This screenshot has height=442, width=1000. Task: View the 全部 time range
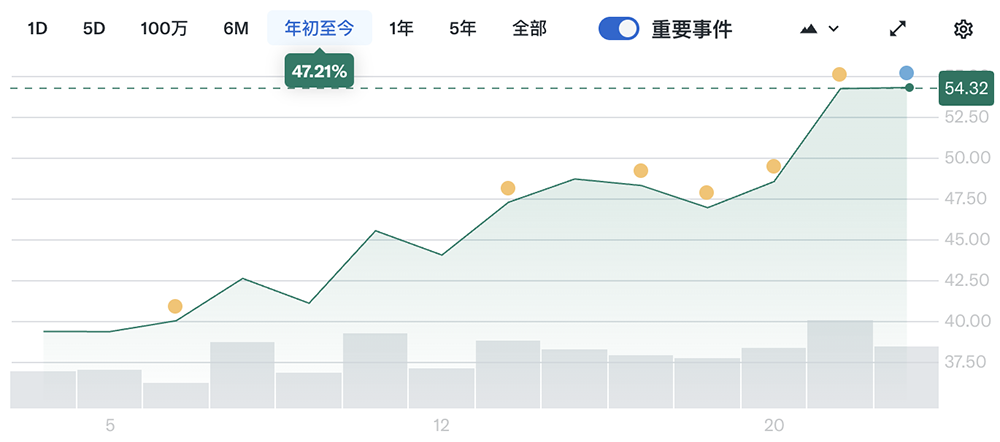[529, 28]
